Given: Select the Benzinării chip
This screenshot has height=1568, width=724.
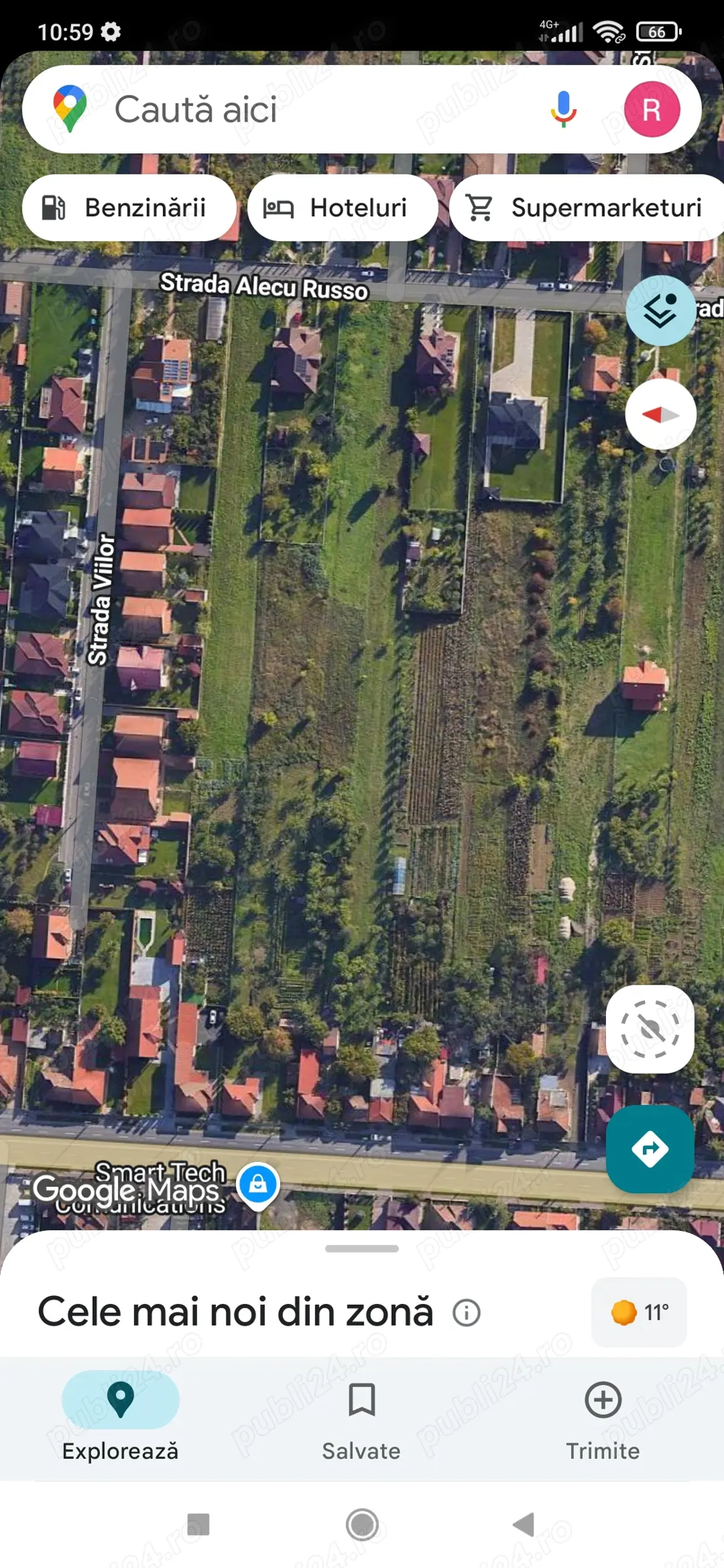Looking at the screenshot, I should point(129,208).
